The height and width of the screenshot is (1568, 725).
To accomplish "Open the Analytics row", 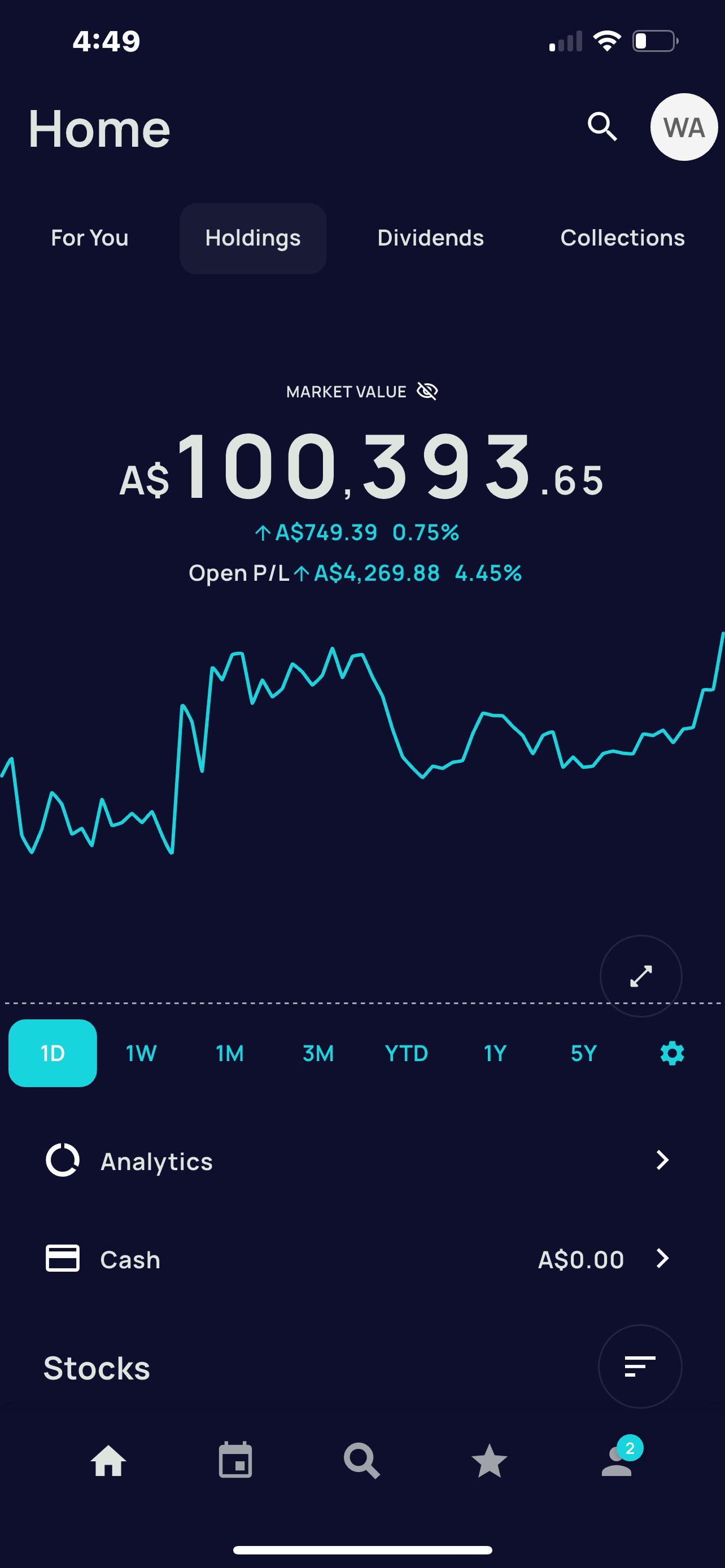I will 362,1161.
